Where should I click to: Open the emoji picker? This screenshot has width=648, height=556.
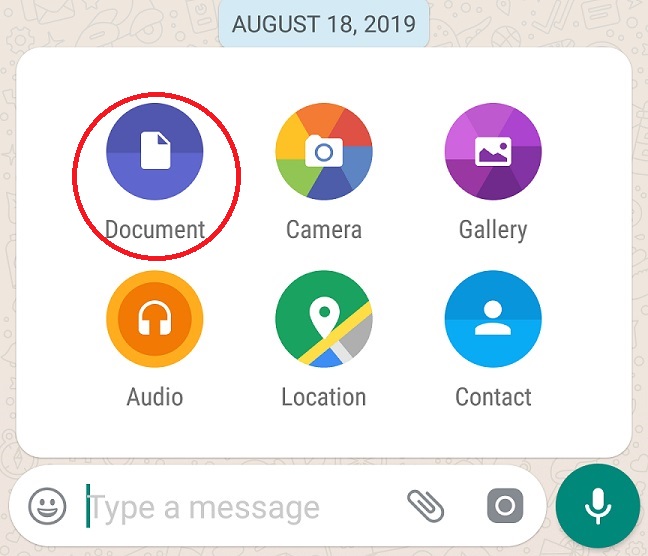pos(47,507)
